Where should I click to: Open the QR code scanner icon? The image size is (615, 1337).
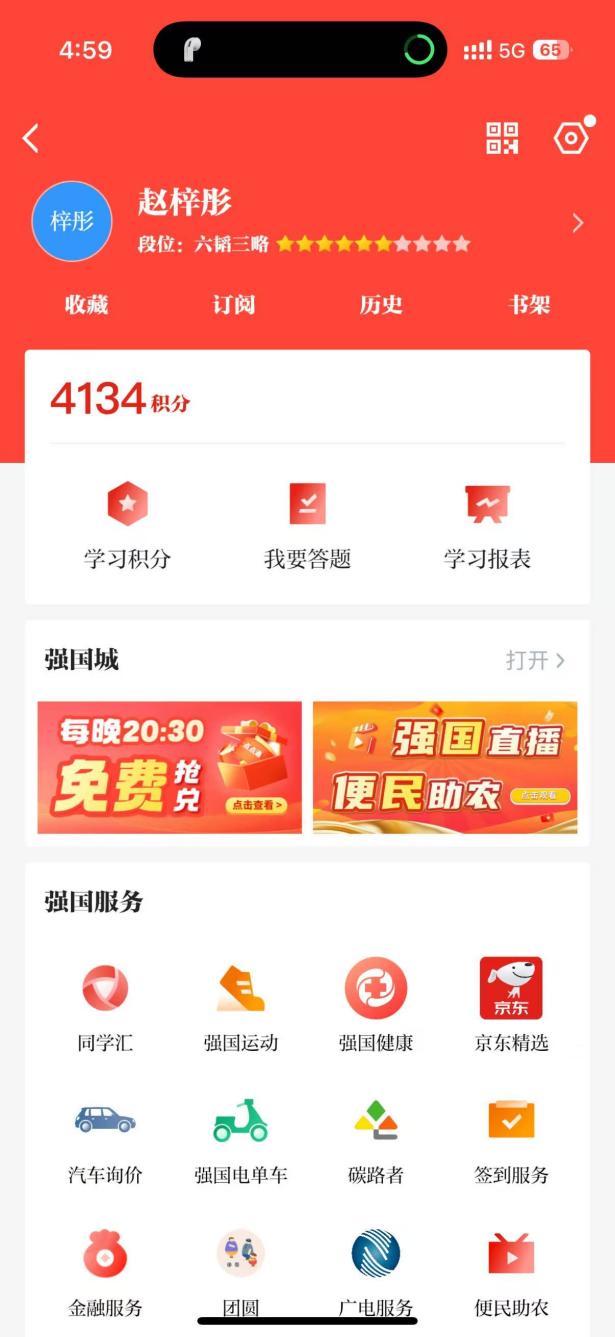[502, 138]
